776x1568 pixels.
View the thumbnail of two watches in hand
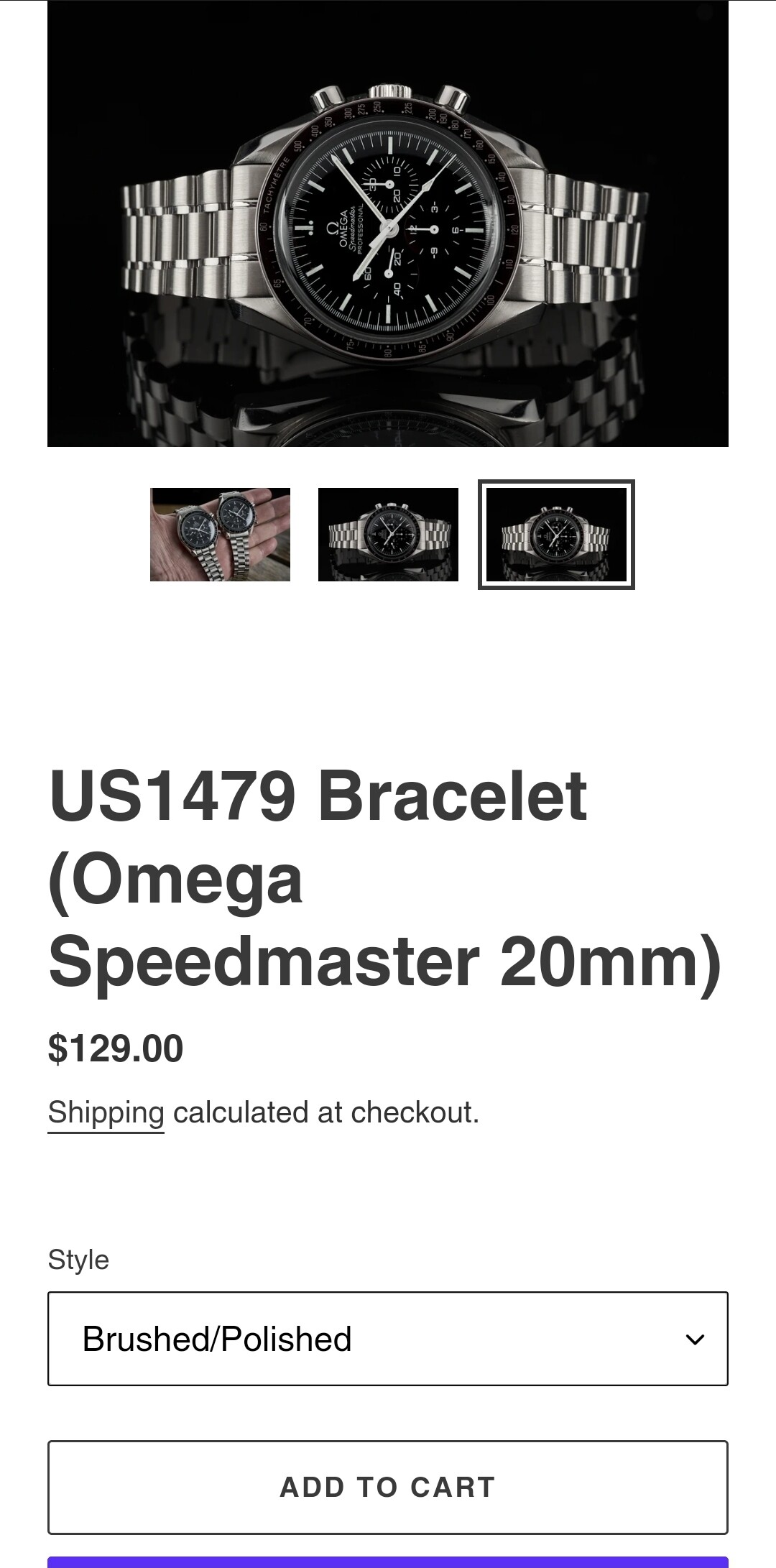click(220, 535)
